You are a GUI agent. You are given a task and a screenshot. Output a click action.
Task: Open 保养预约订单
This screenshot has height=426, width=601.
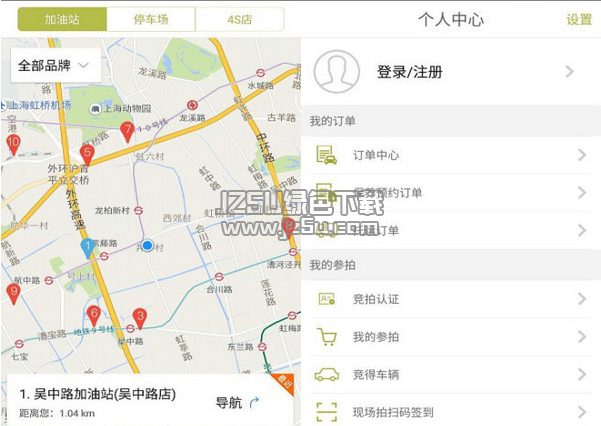tap(450, 192)
